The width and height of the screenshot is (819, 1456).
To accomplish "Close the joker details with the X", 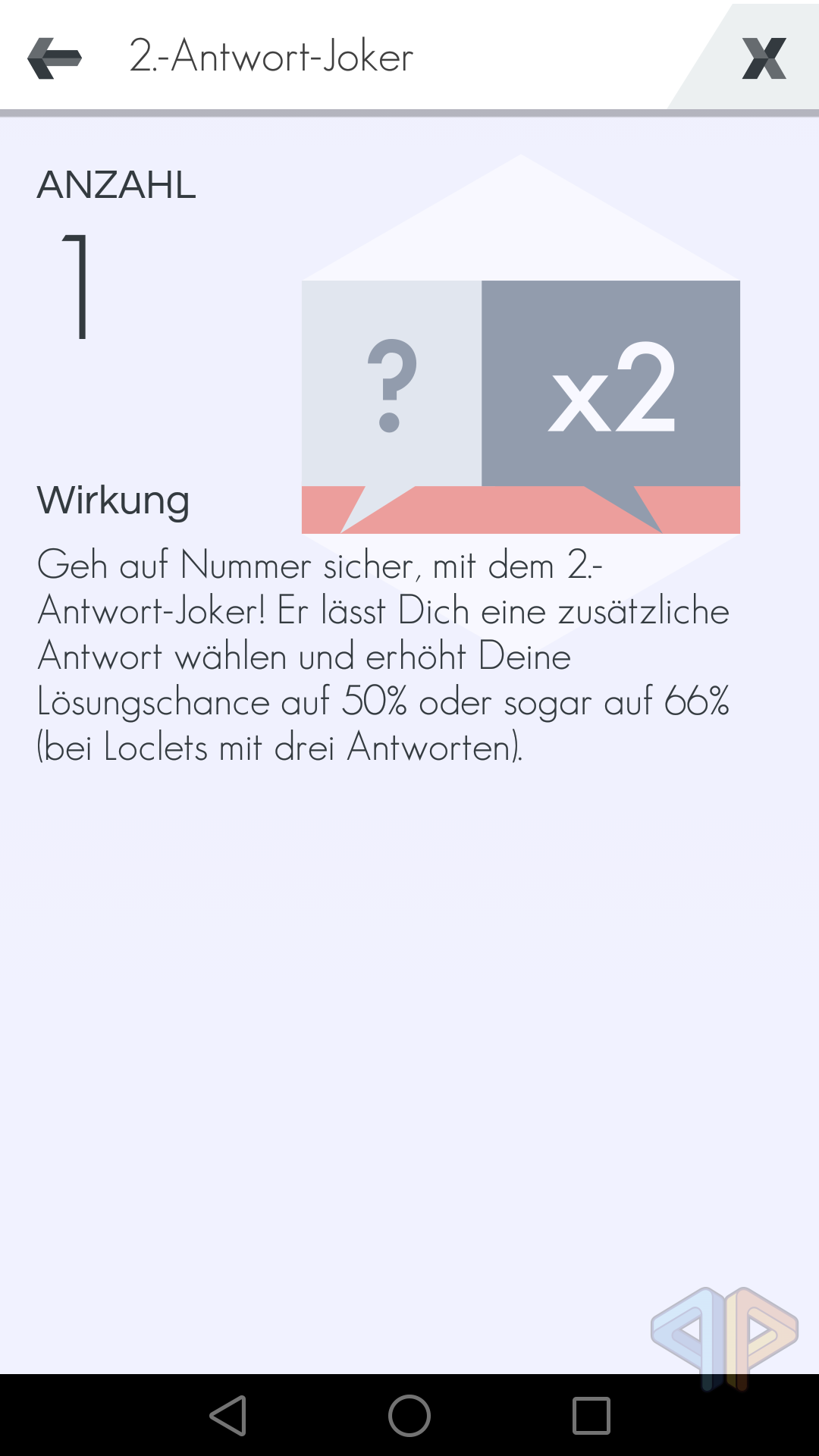I will (764, 58).
